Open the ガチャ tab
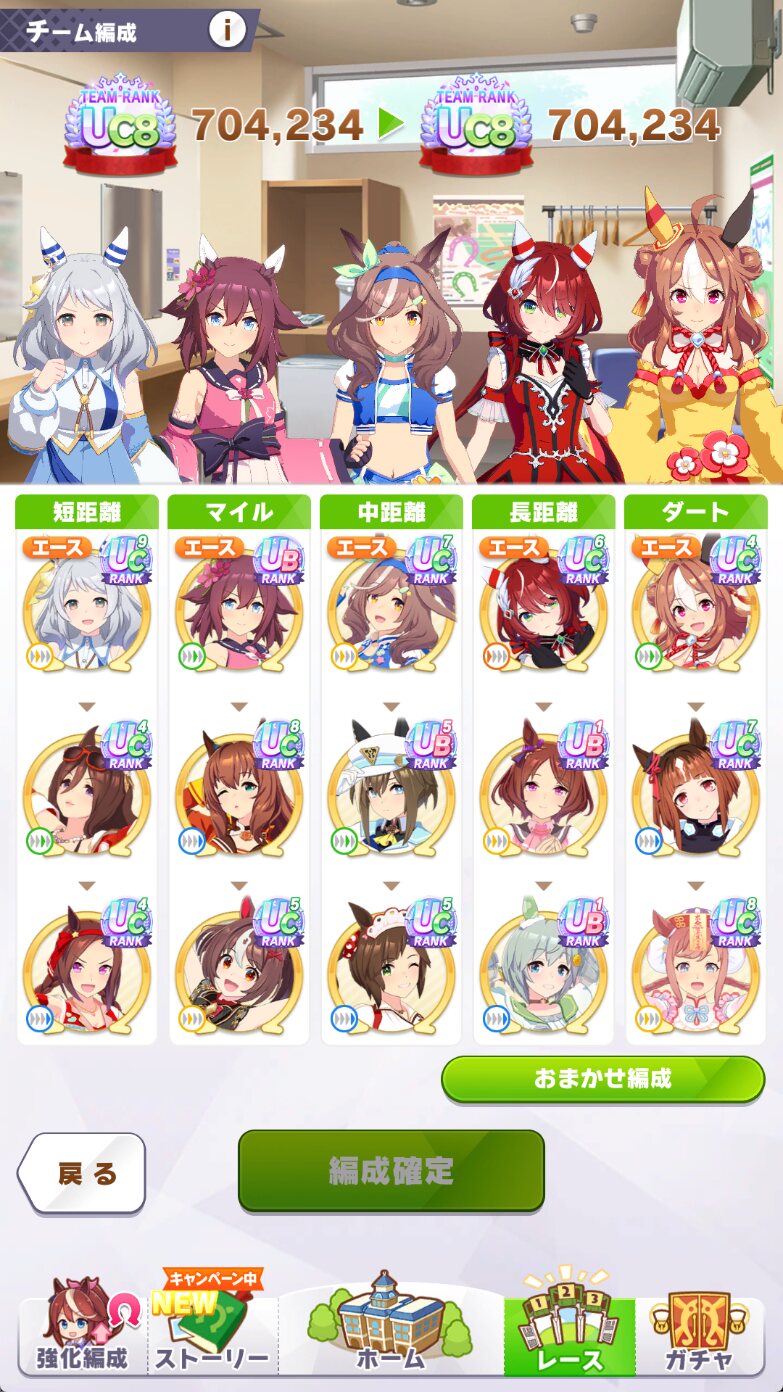The width and height of the screenshot is (783, 1392). pos(700,1326)
